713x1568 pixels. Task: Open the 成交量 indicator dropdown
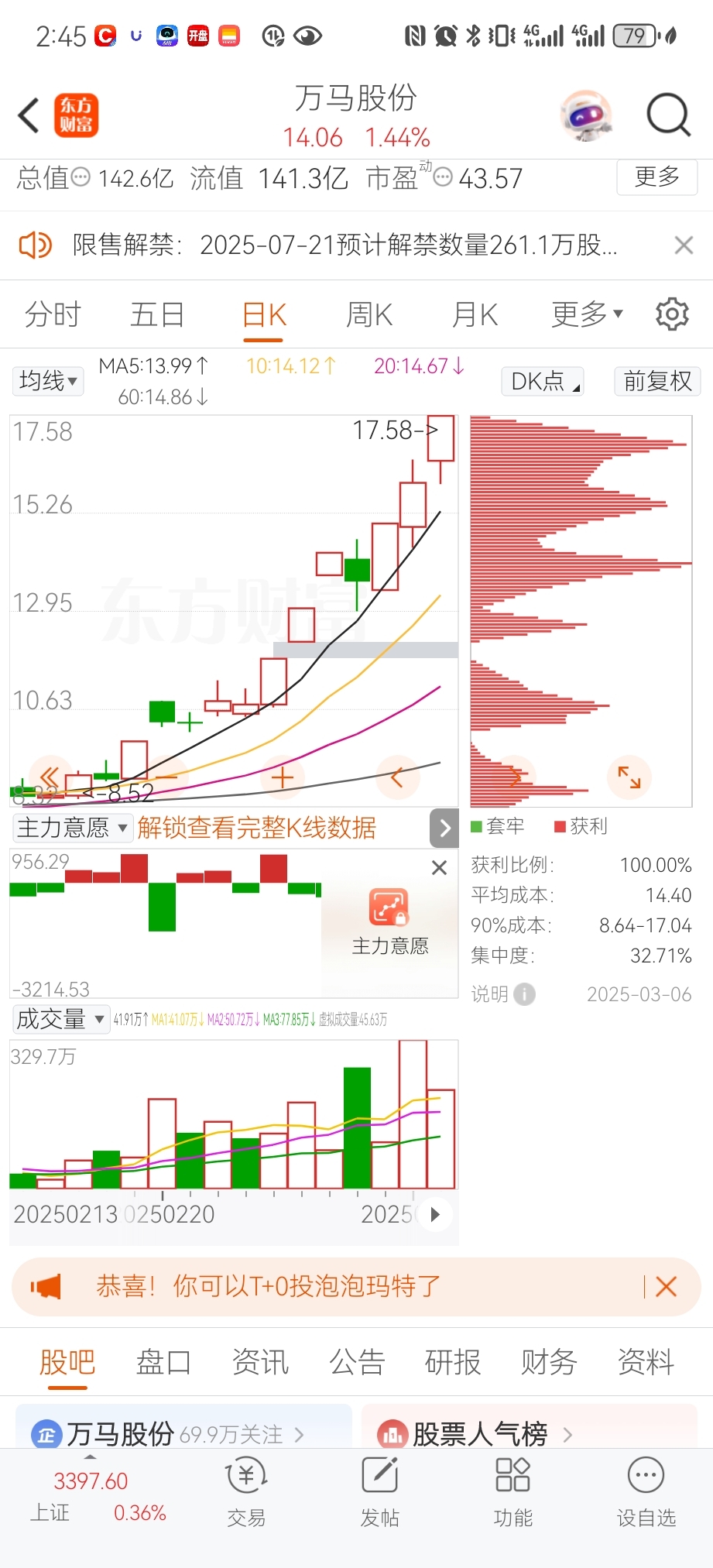[60, 1020]
